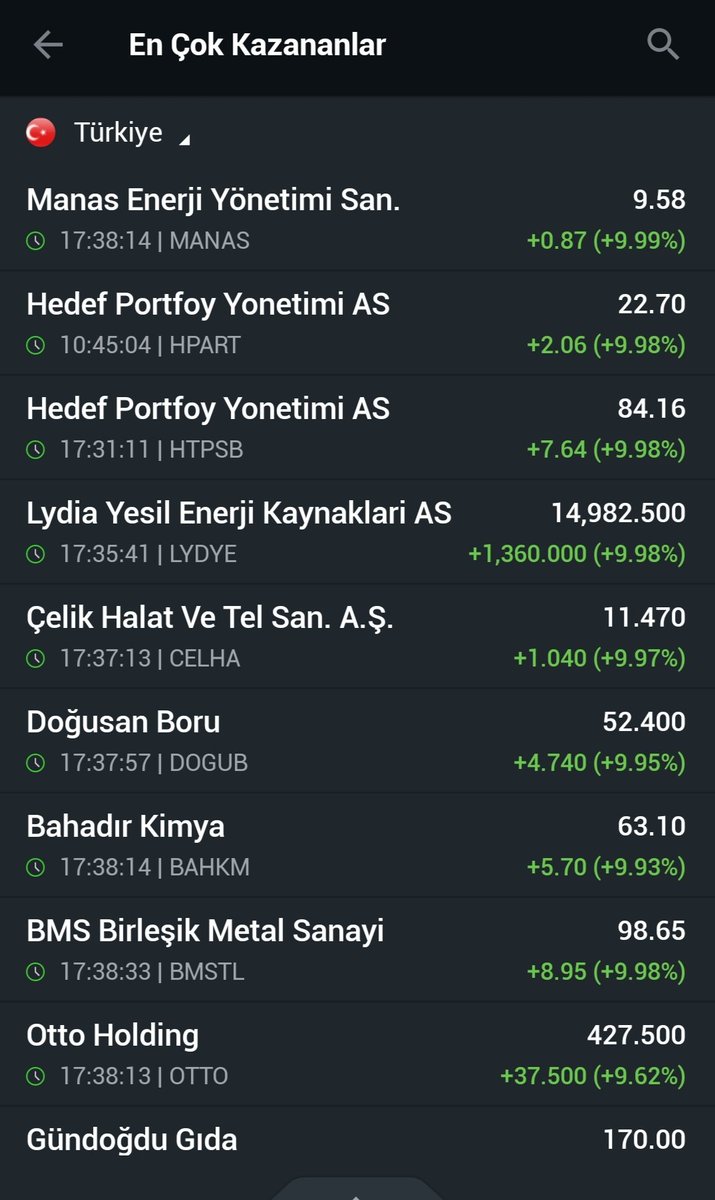Screen dimensions: 715x1200
Task: Open Bahadır Kimya stock
Action: click(357, 846)
